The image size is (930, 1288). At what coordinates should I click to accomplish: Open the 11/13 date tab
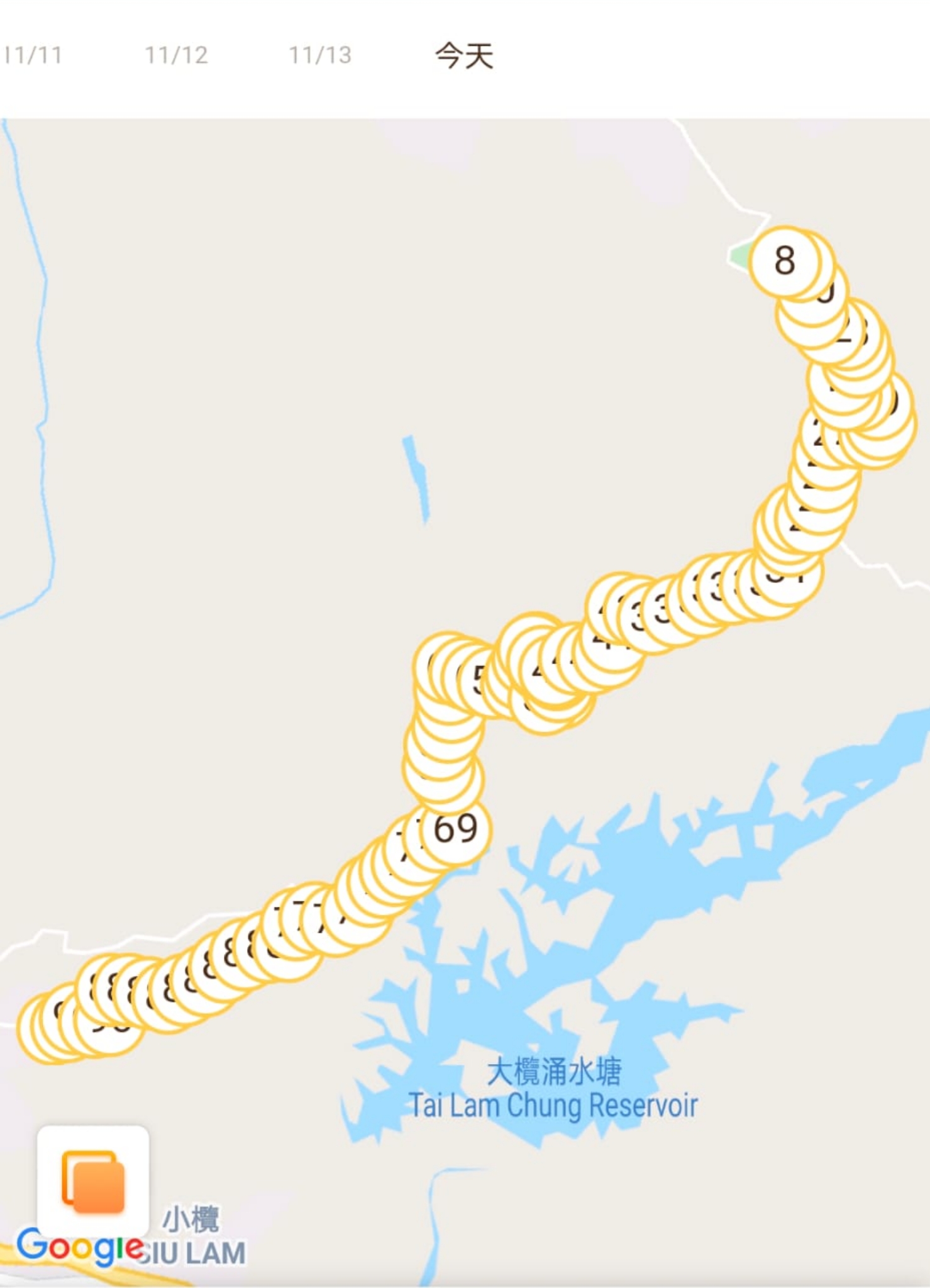coord(320,55)
